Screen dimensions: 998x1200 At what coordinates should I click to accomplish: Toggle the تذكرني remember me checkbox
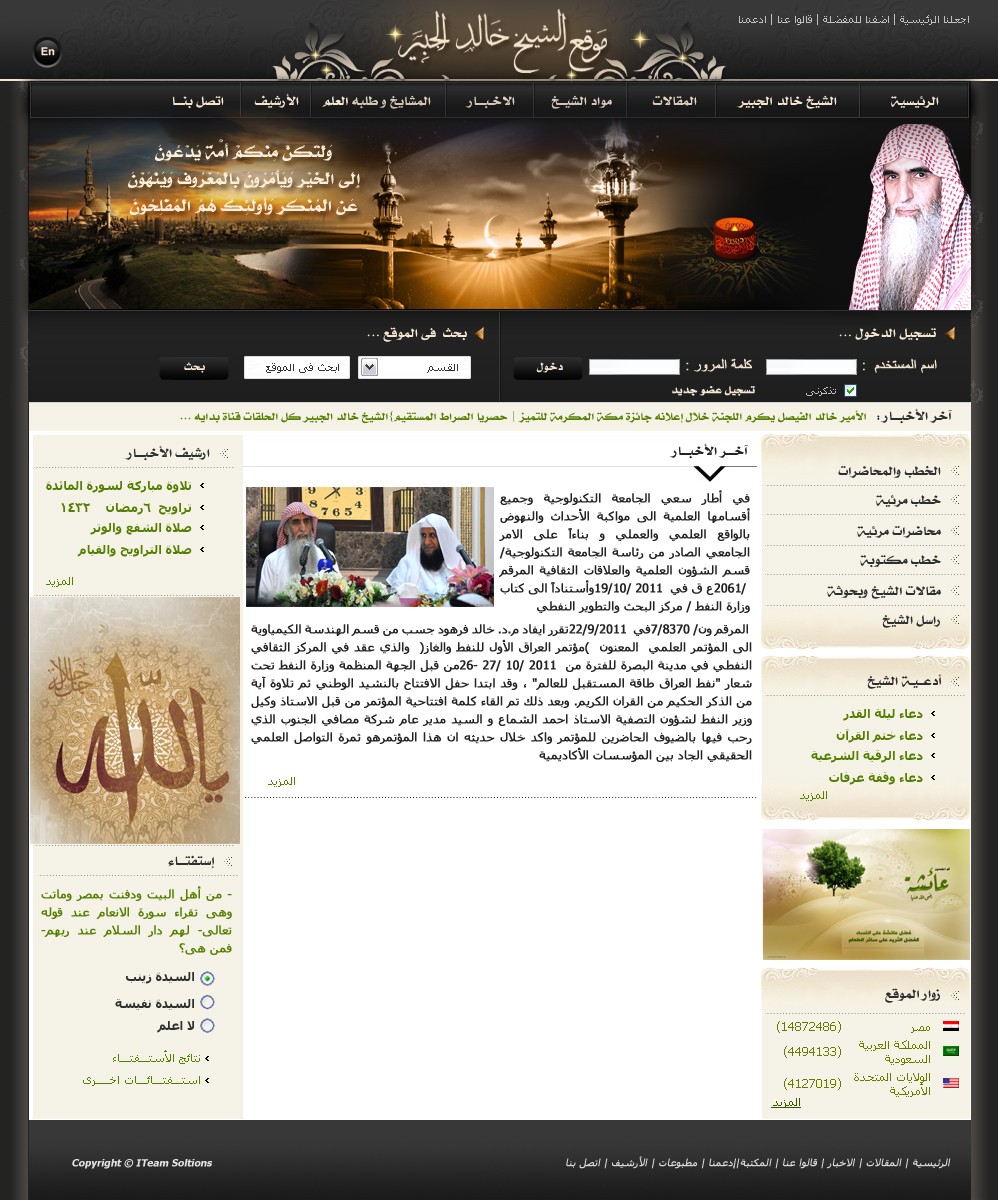tap(850, 391)
